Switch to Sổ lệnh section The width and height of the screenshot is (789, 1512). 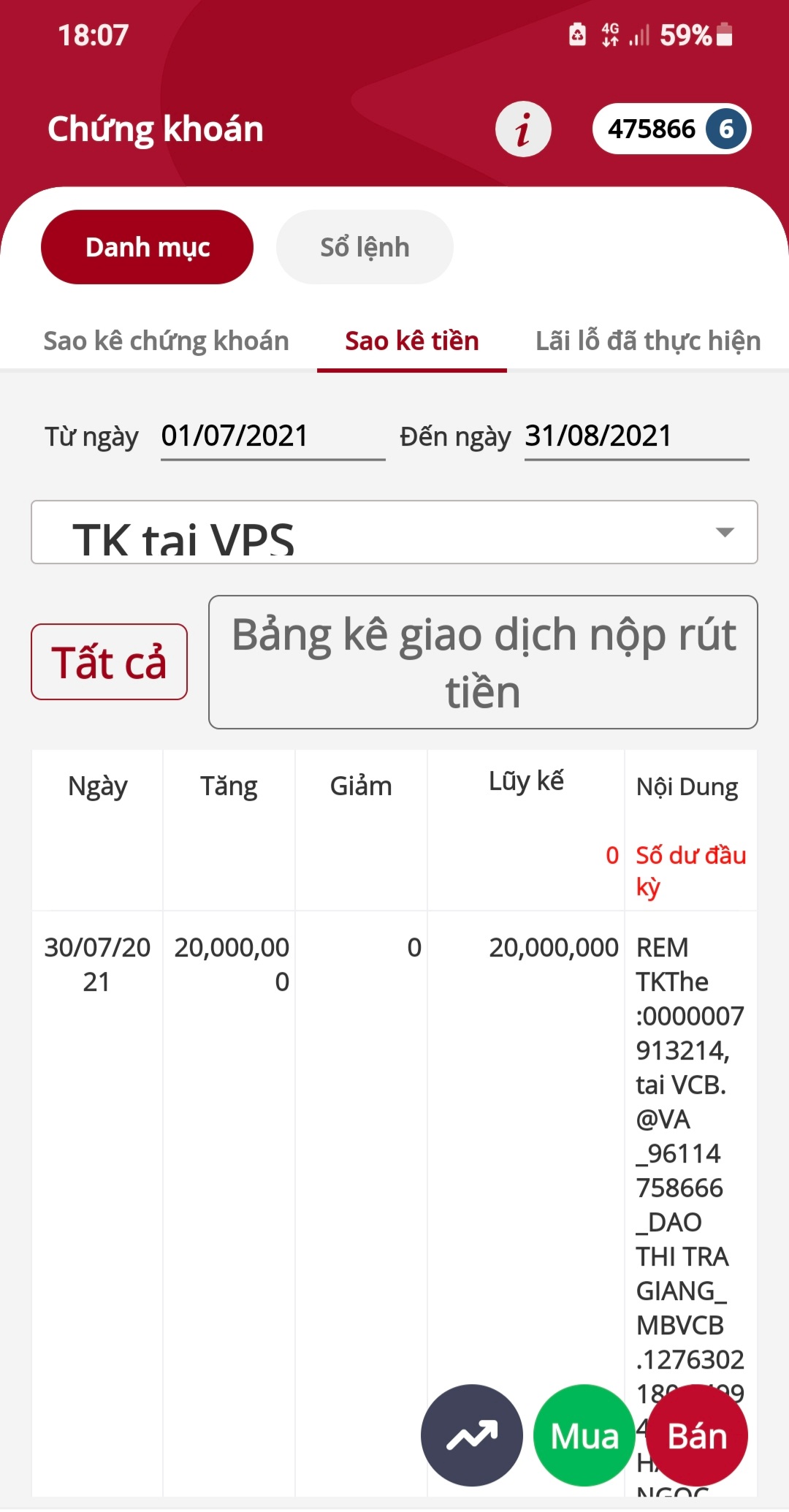pos(365,247)
